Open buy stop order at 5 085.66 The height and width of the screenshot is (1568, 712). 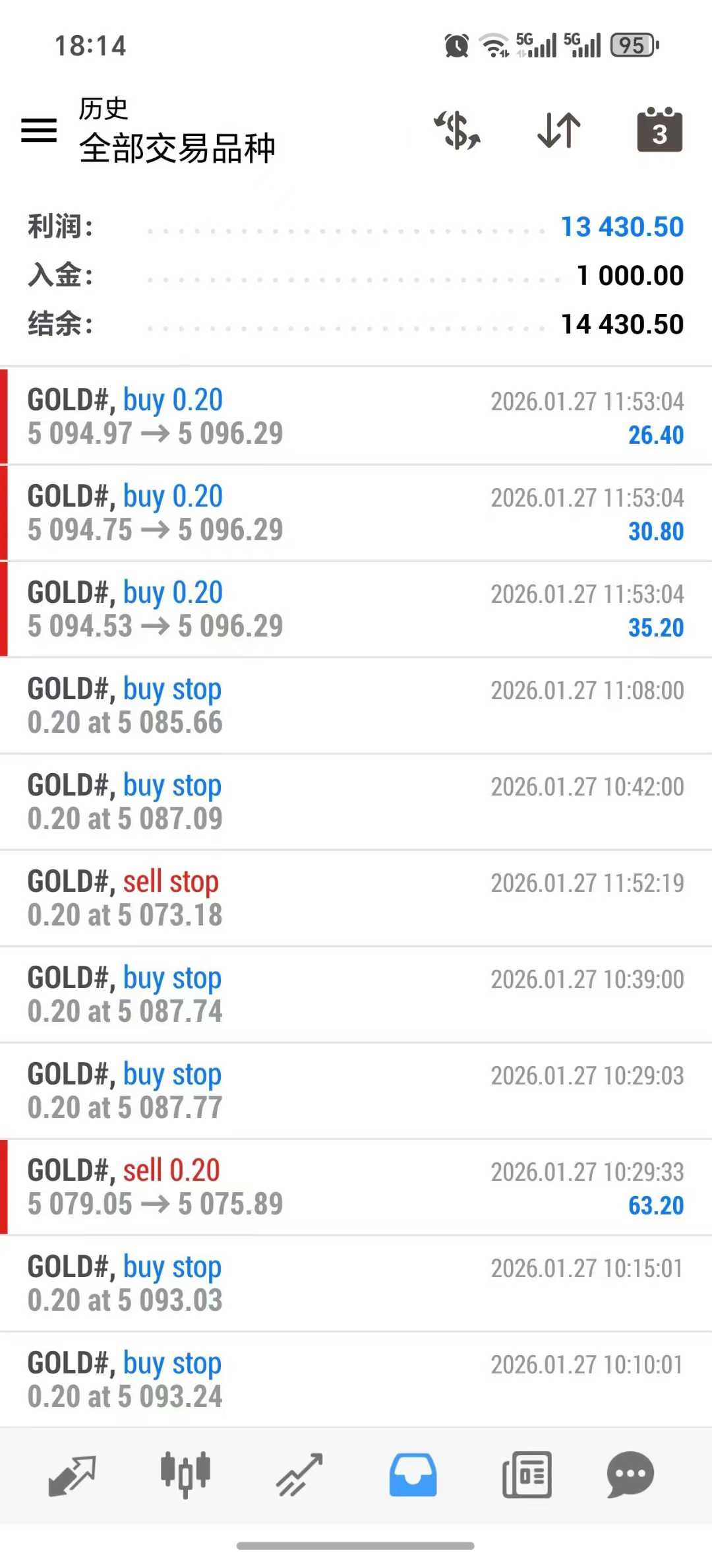[356, 705]
